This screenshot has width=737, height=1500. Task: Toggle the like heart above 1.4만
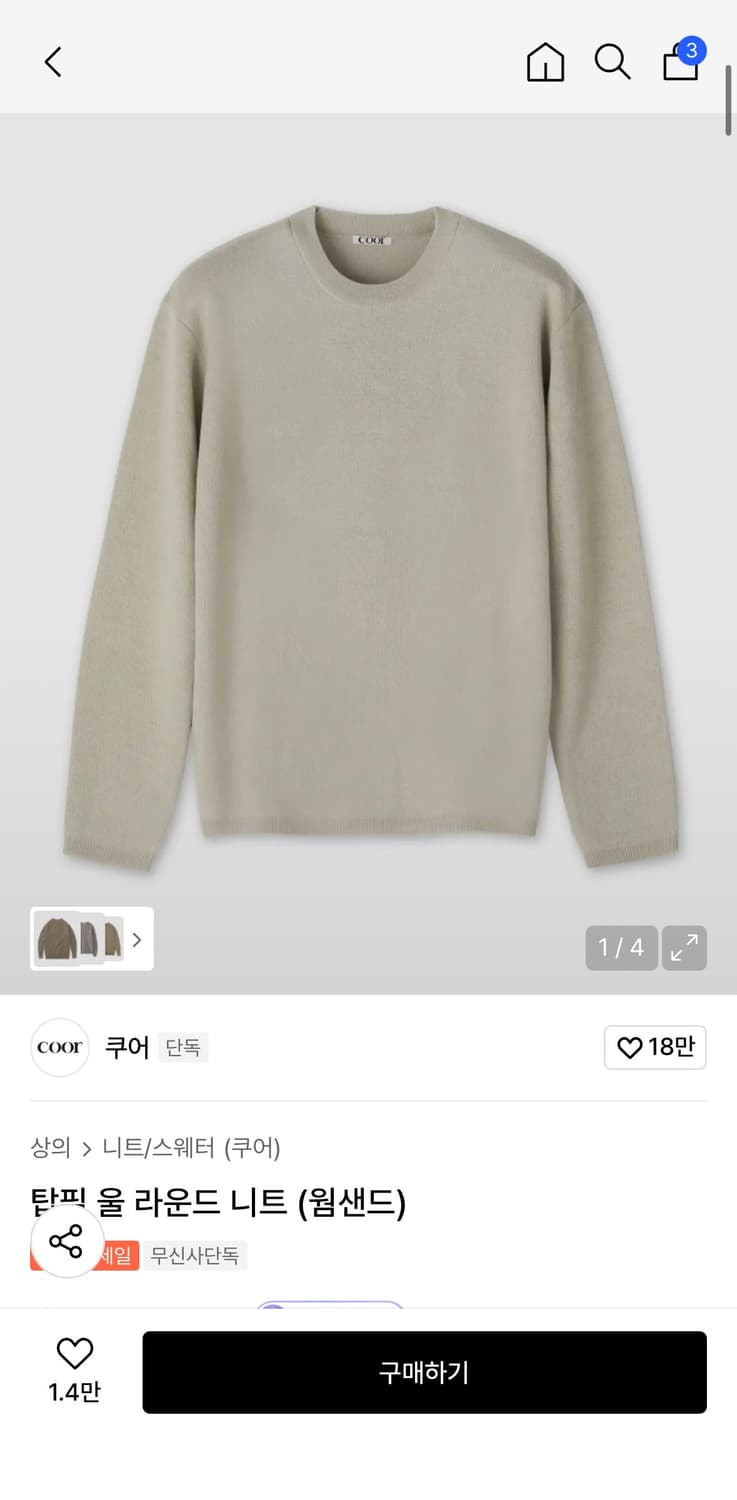coord(76,1352)
